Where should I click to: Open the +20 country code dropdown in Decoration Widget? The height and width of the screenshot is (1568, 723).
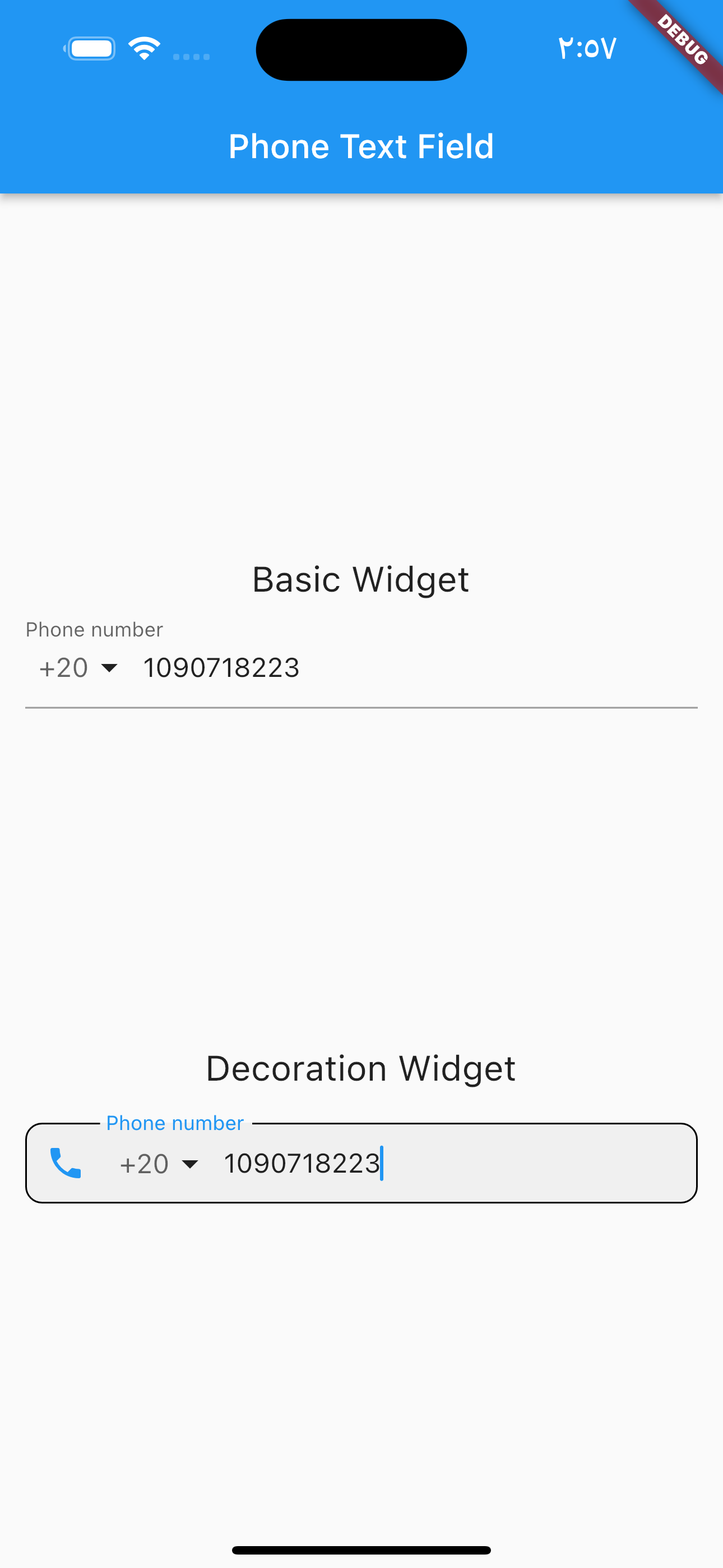(x=159, y=1164)
